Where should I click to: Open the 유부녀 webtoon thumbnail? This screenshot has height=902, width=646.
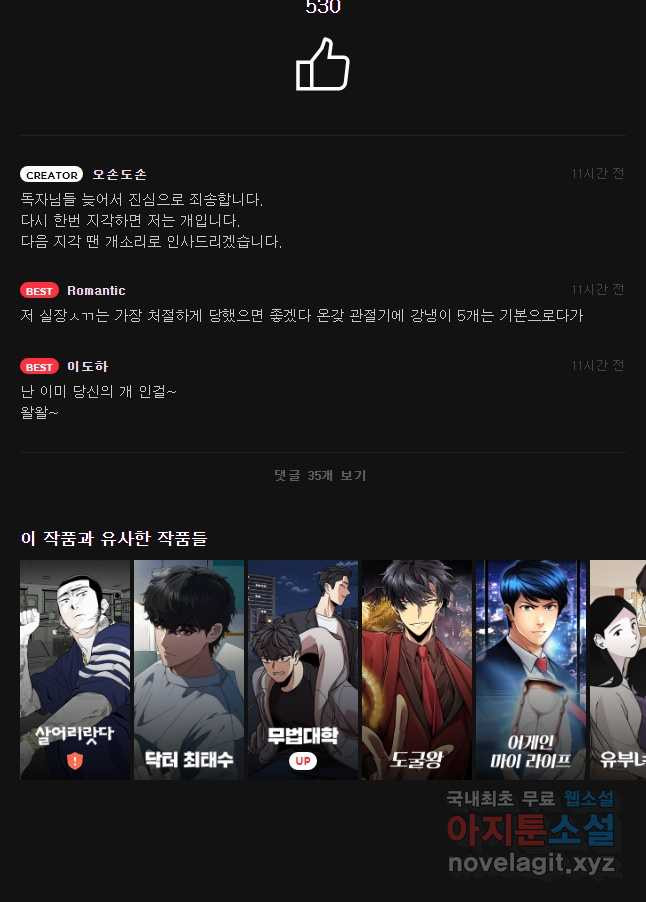(x=618, y=669)
